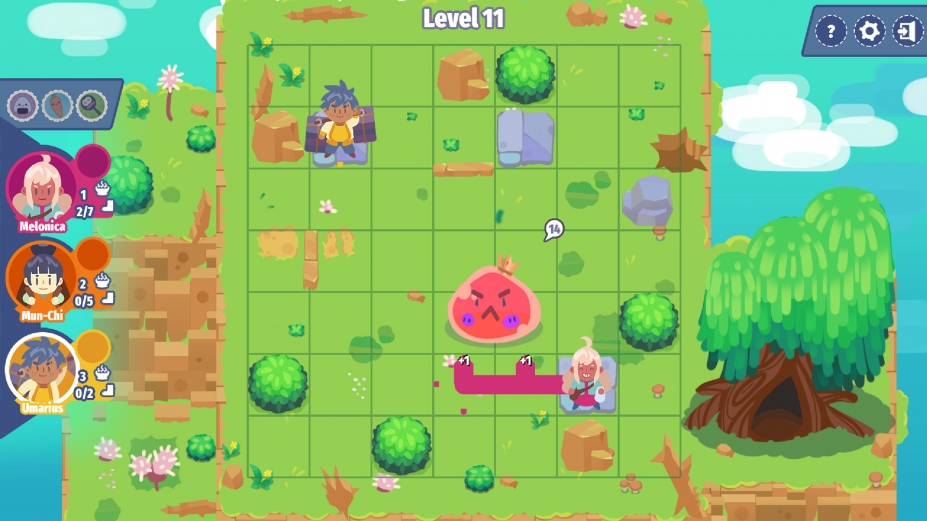
Task: Tap Umarius's yellow ability circle
Action: [93, 346]
